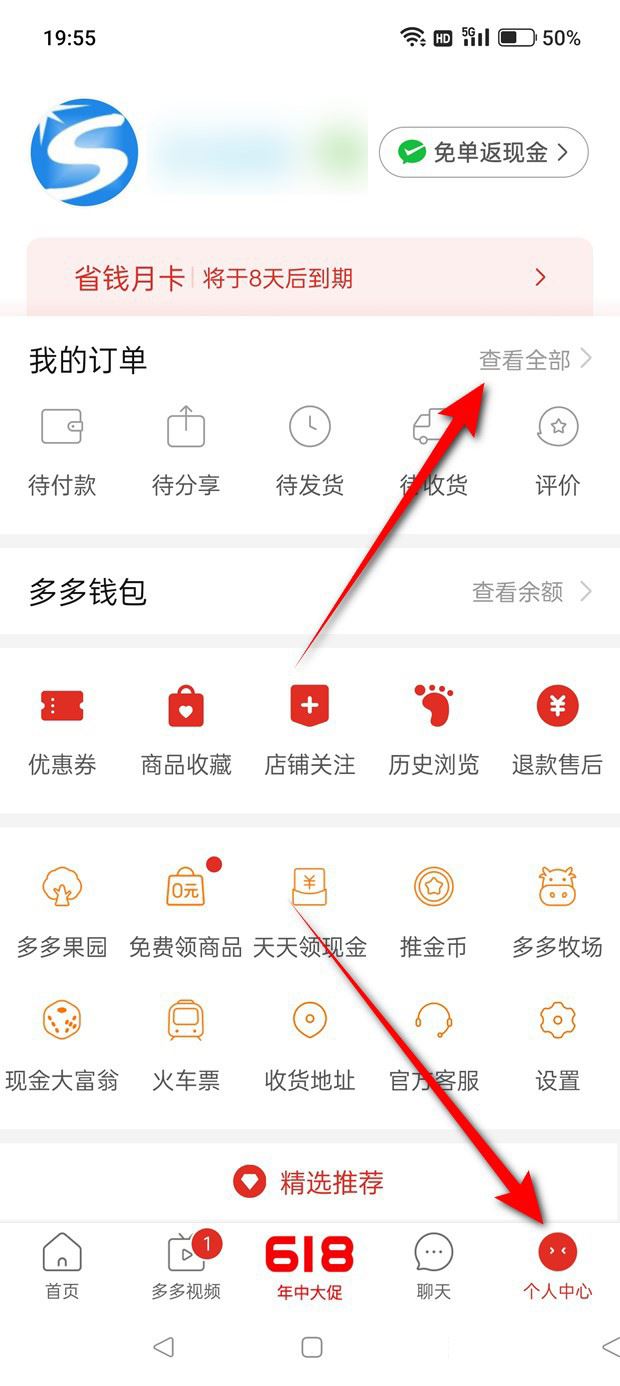Open 待分享 orders
Image resolution: width=620 pixels, height=1386 pixels.
186,452
